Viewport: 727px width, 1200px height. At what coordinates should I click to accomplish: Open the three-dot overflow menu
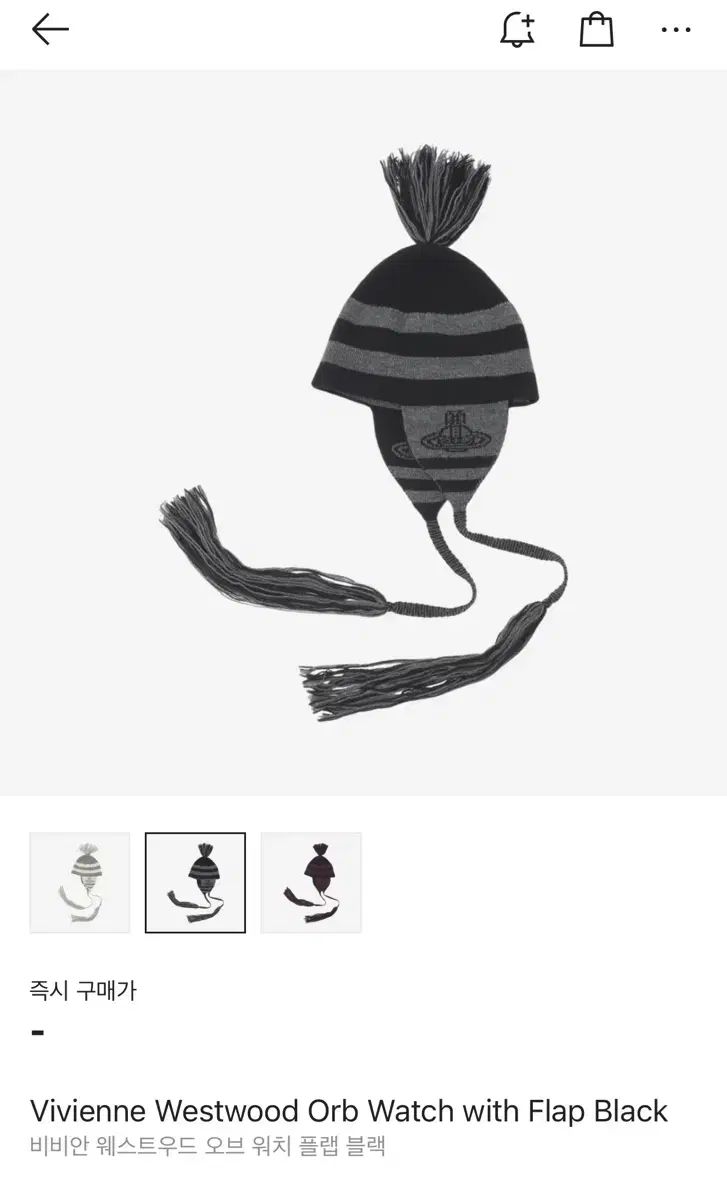pos(676,30)
